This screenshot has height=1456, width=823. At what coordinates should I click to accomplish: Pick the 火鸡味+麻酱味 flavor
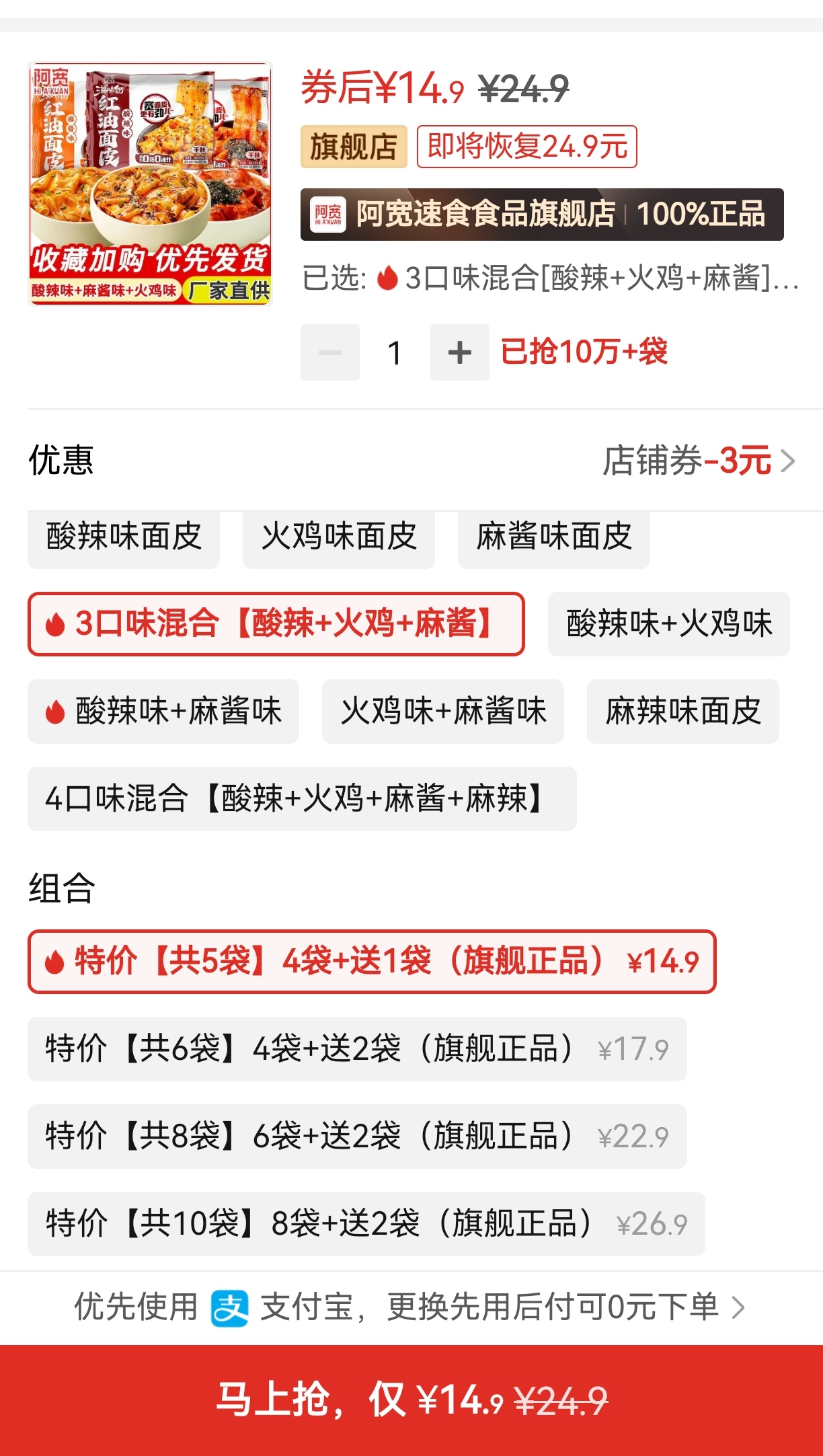442,712
